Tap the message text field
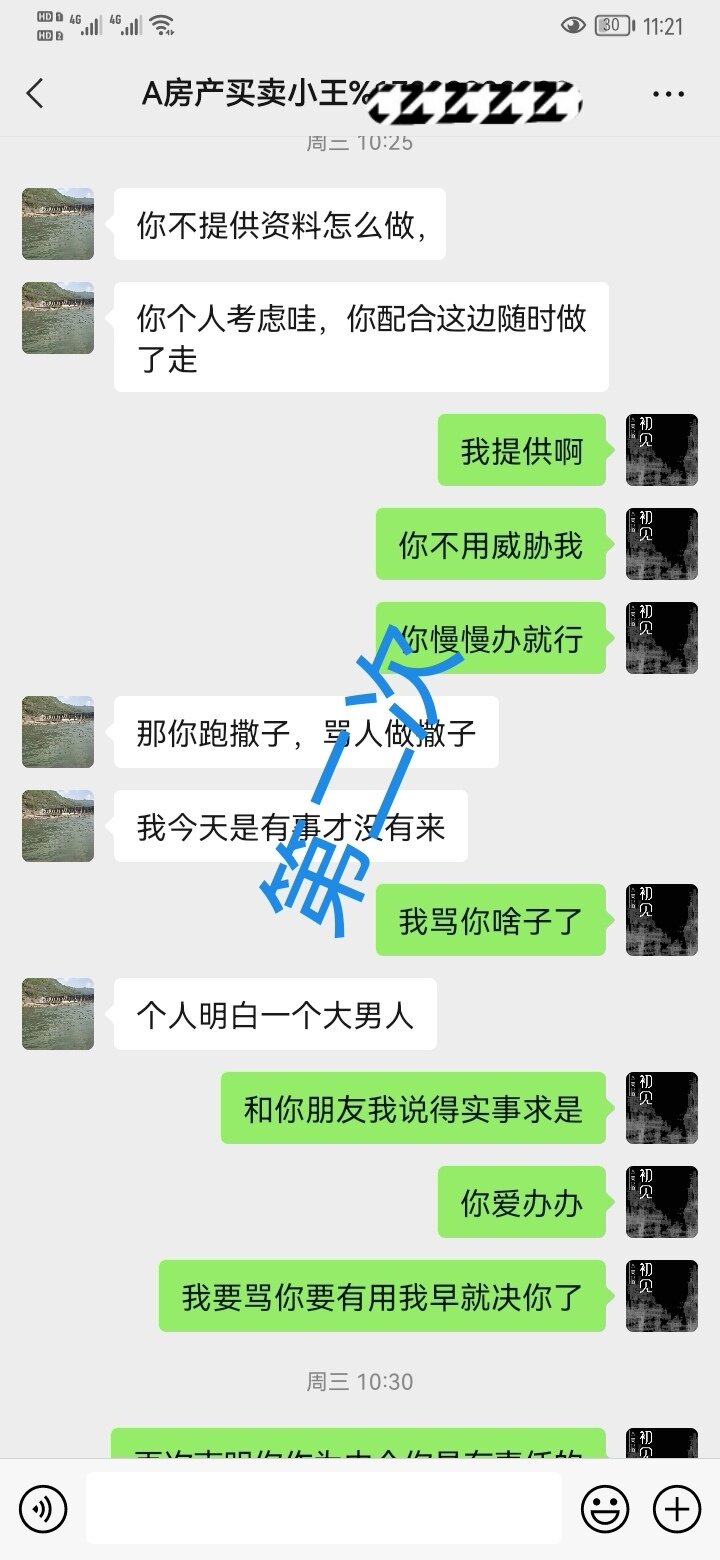Viewport: 720px width, 1560px height. point(323,1507)
